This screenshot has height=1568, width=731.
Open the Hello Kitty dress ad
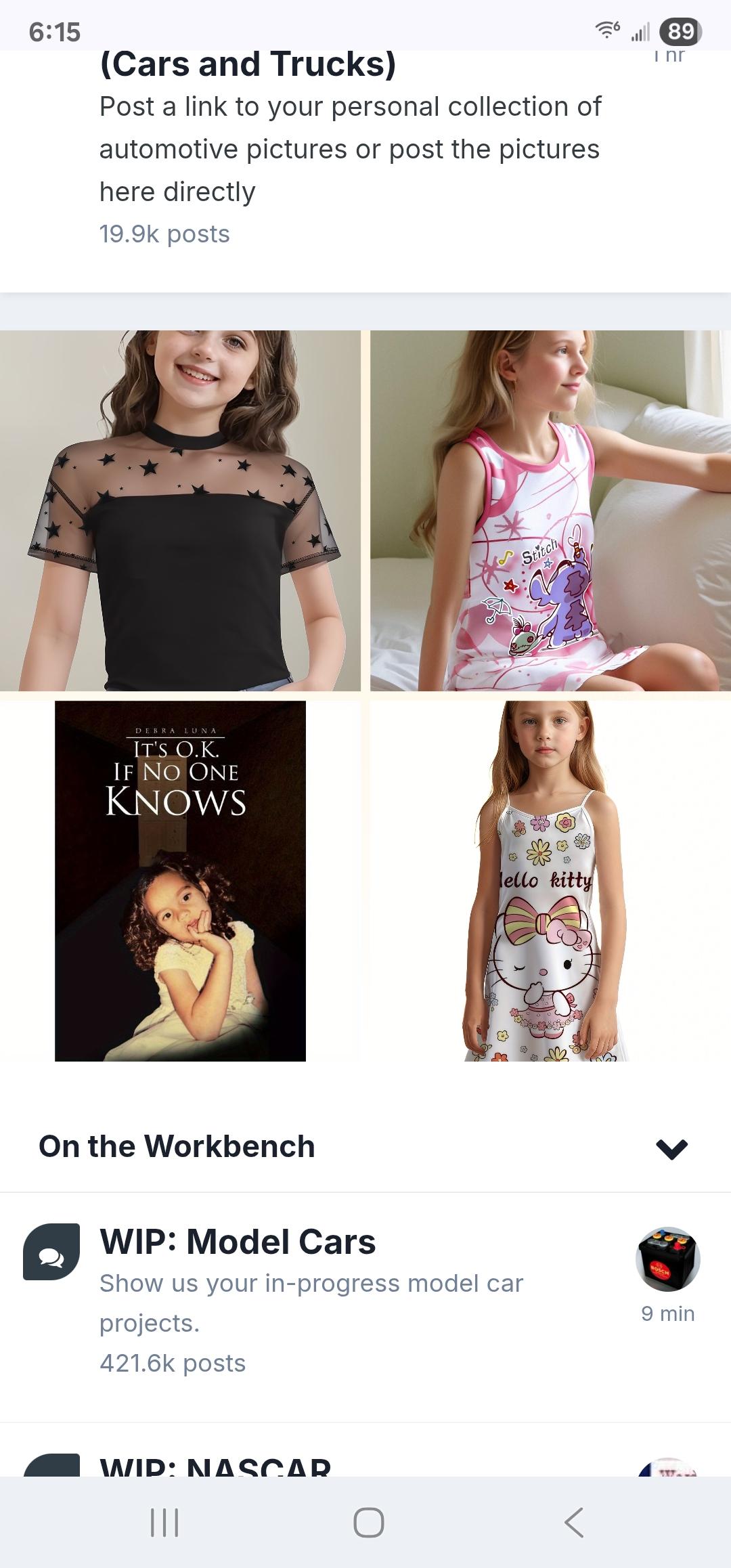pos(550,881)
